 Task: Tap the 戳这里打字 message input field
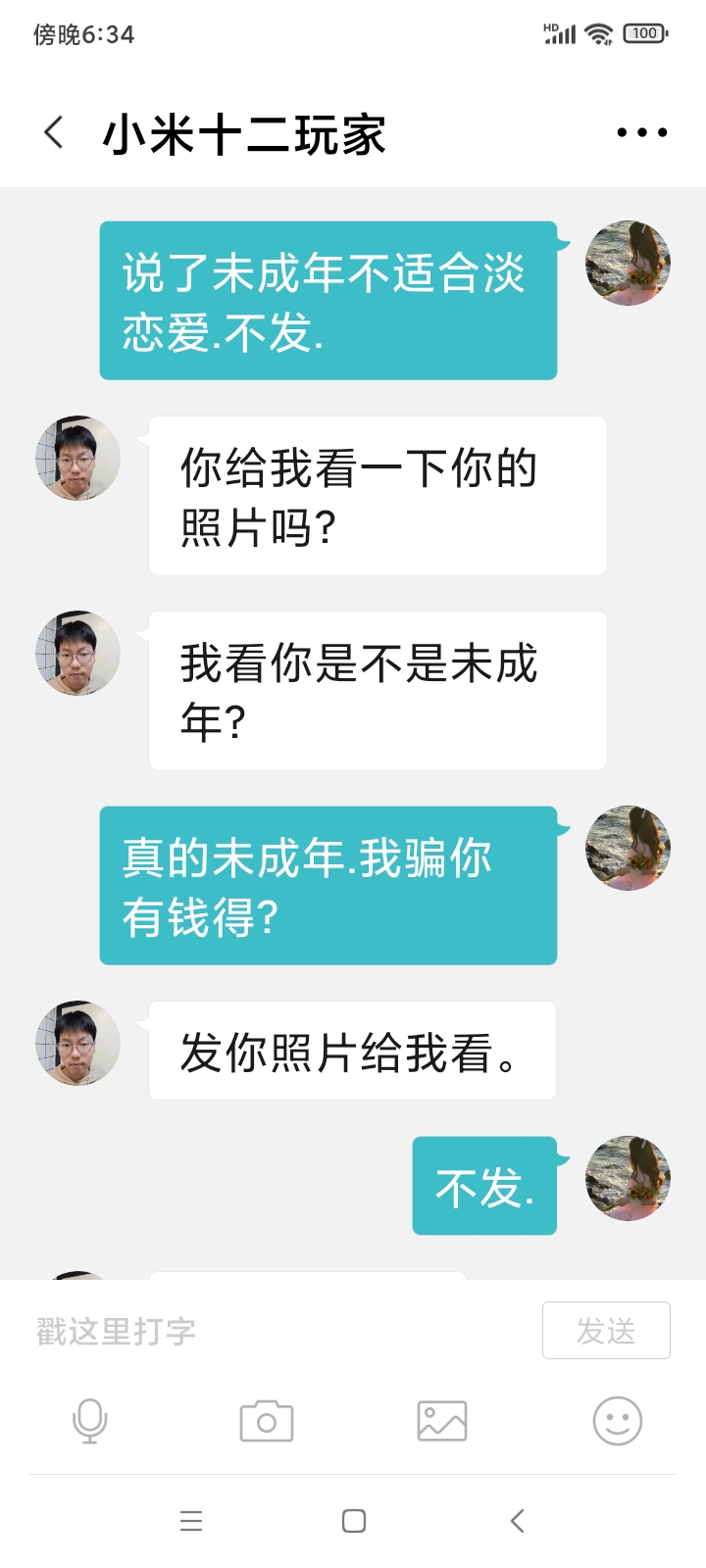click(x=279, y=1331)
